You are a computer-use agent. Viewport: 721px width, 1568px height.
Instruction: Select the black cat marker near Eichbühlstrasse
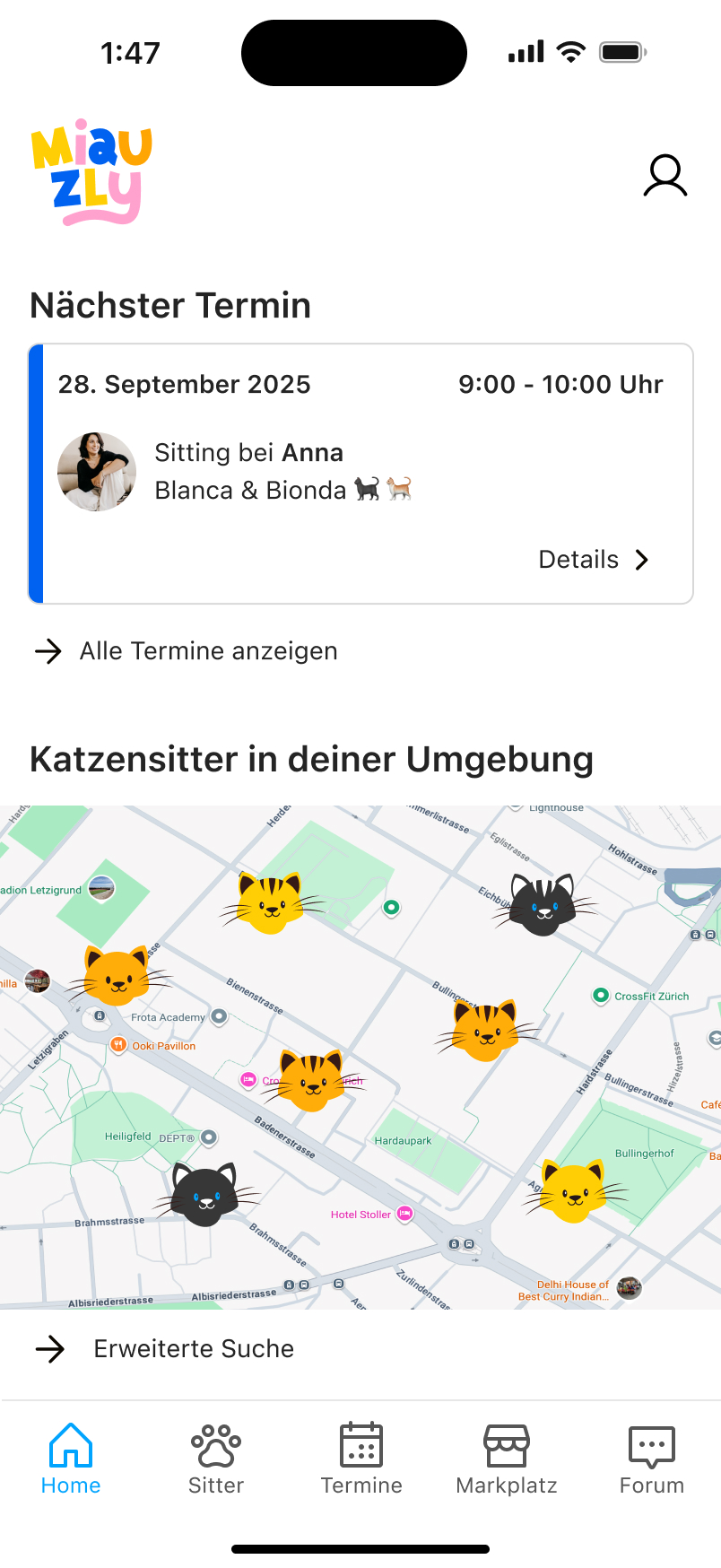pyautogui.click(x=543, y=906)
